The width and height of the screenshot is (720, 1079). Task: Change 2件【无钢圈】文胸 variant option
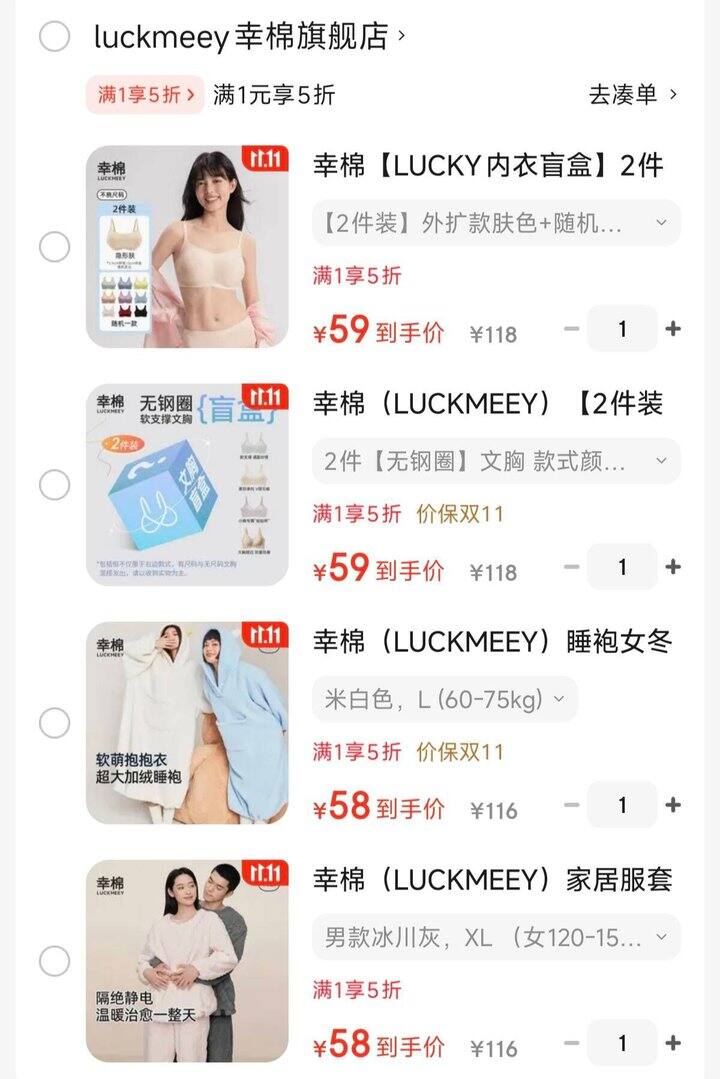coord(496,461)
